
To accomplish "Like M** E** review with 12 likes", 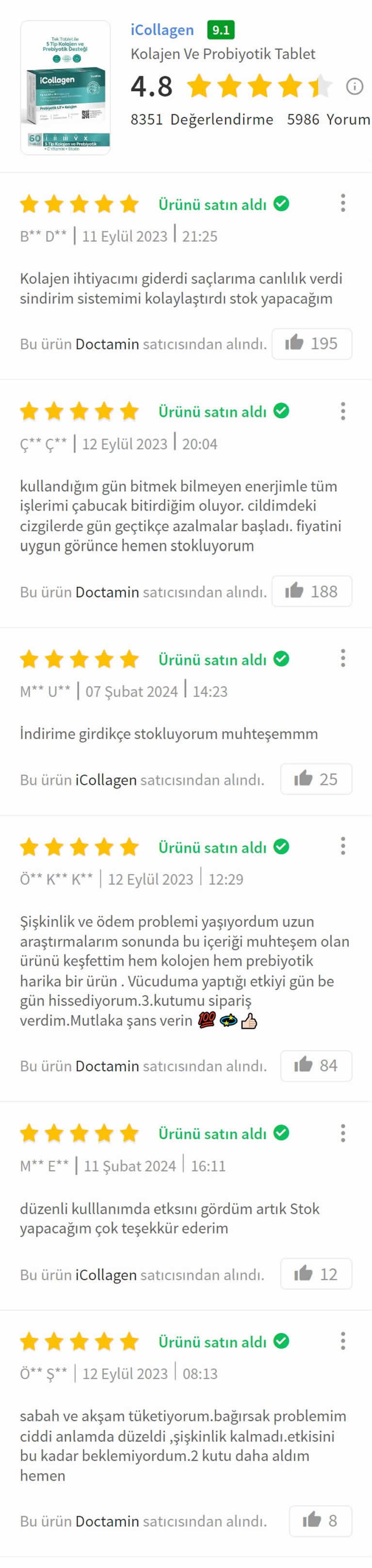I will click(316, 1274).
